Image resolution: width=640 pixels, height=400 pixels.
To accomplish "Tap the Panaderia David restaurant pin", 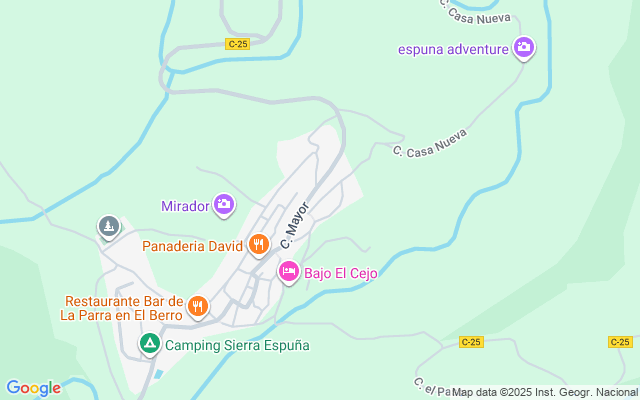I will tap(258, 245).
